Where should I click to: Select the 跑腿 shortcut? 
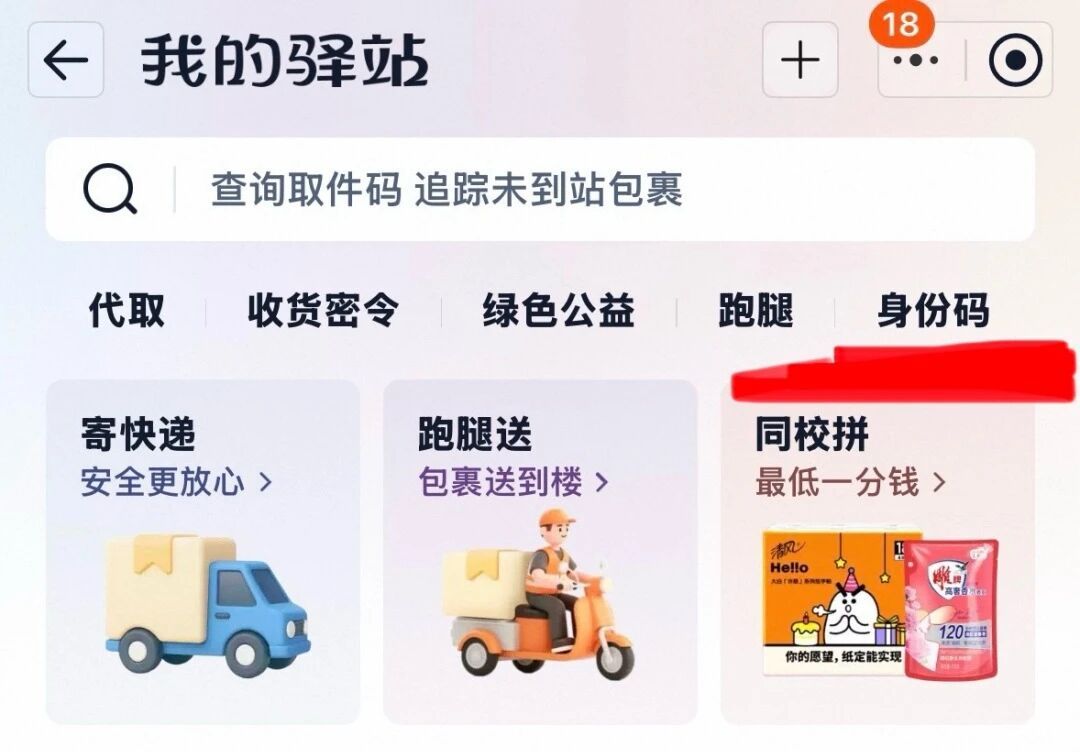pos(756,311)
